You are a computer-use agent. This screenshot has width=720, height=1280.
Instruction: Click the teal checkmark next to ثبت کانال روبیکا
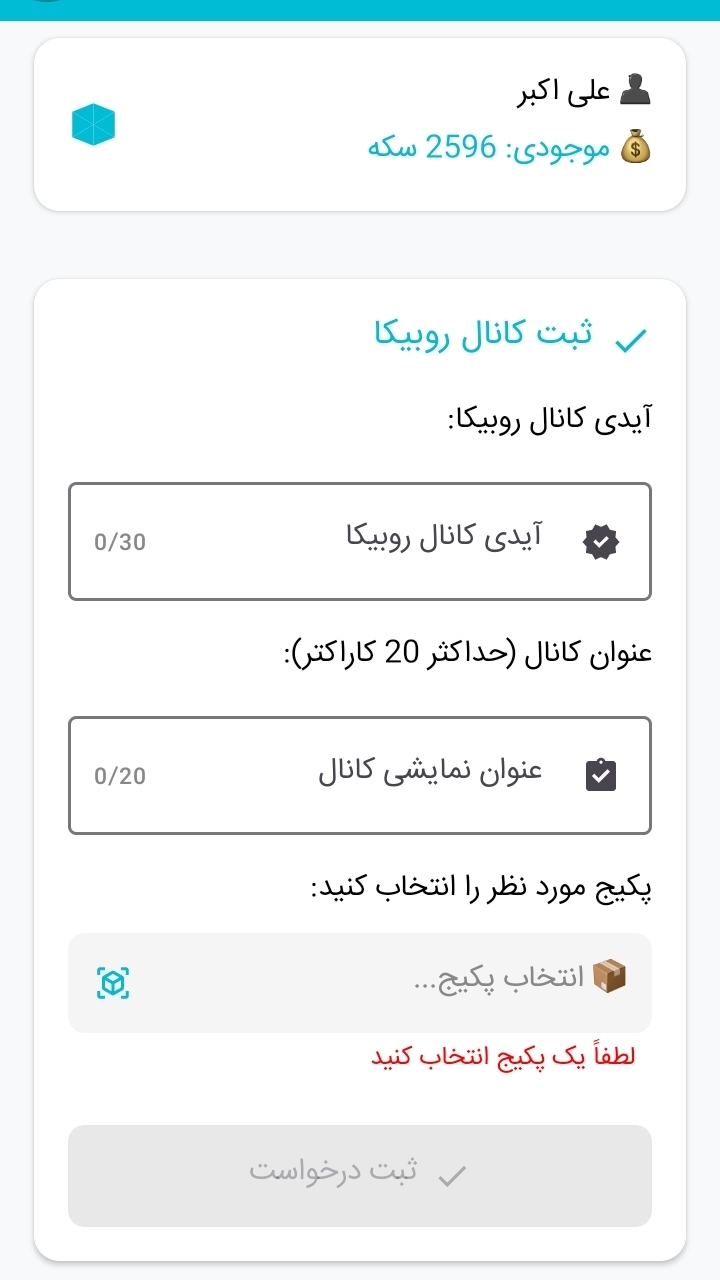pos(628,340)
